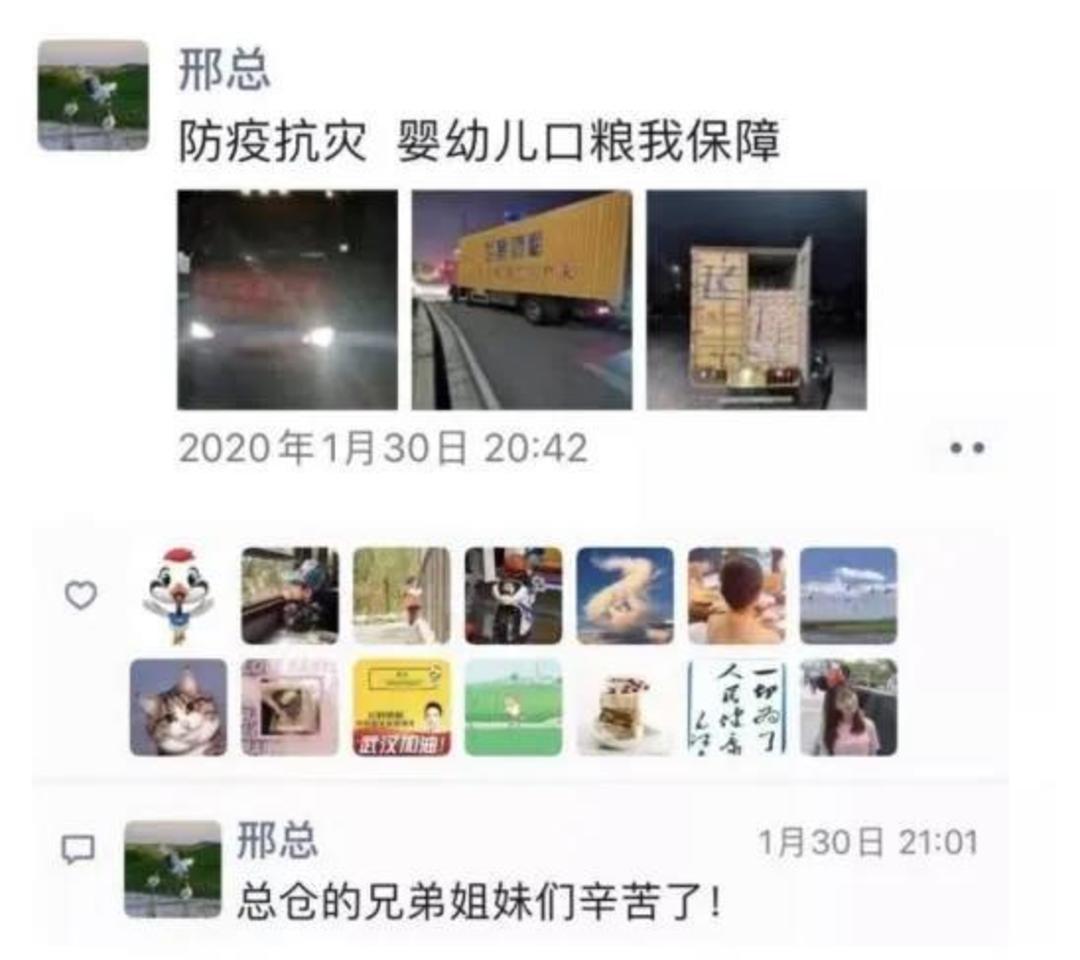Viewport: 1080px width, 960px height.
Task: Open the cartoon stork liker's profile
Action: (x=178, y=595)
